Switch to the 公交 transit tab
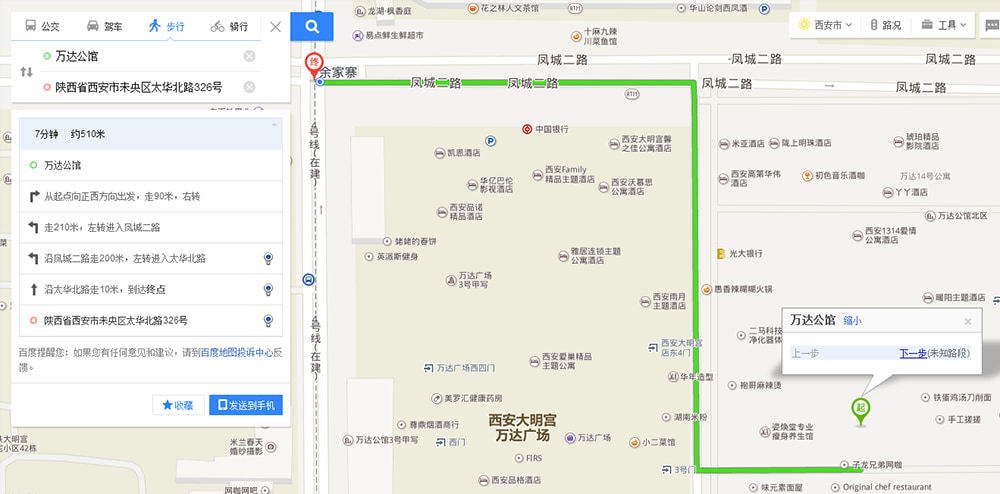The height and width of the screenshot is (494, 1000). coord(43,26)
